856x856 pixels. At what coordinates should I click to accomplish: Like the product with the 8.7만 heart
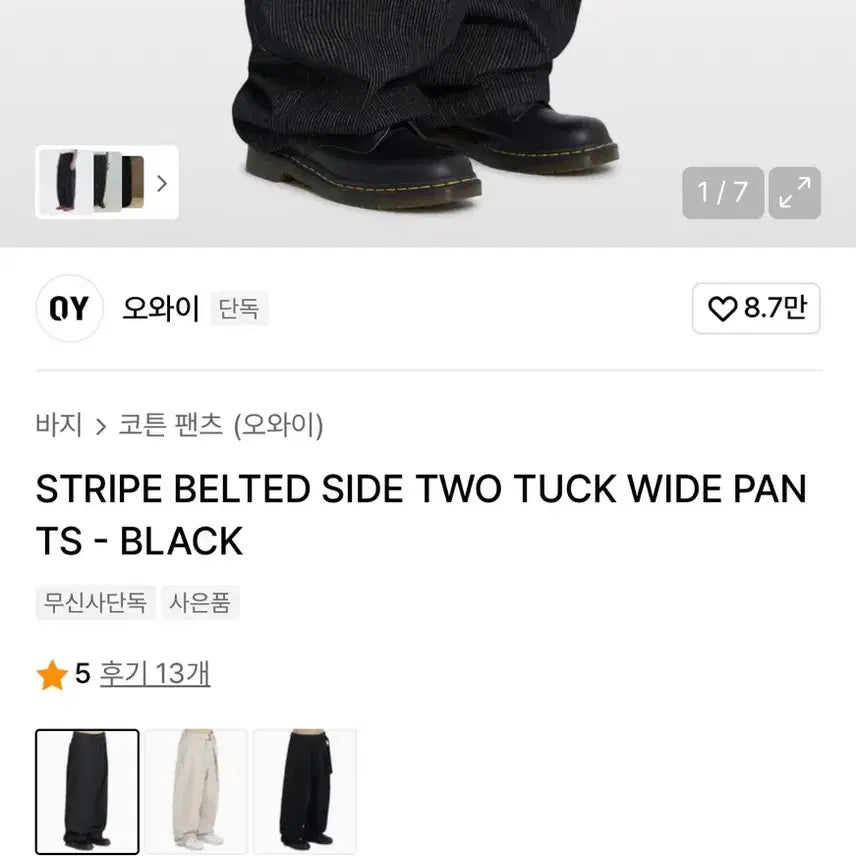(756, 309)
